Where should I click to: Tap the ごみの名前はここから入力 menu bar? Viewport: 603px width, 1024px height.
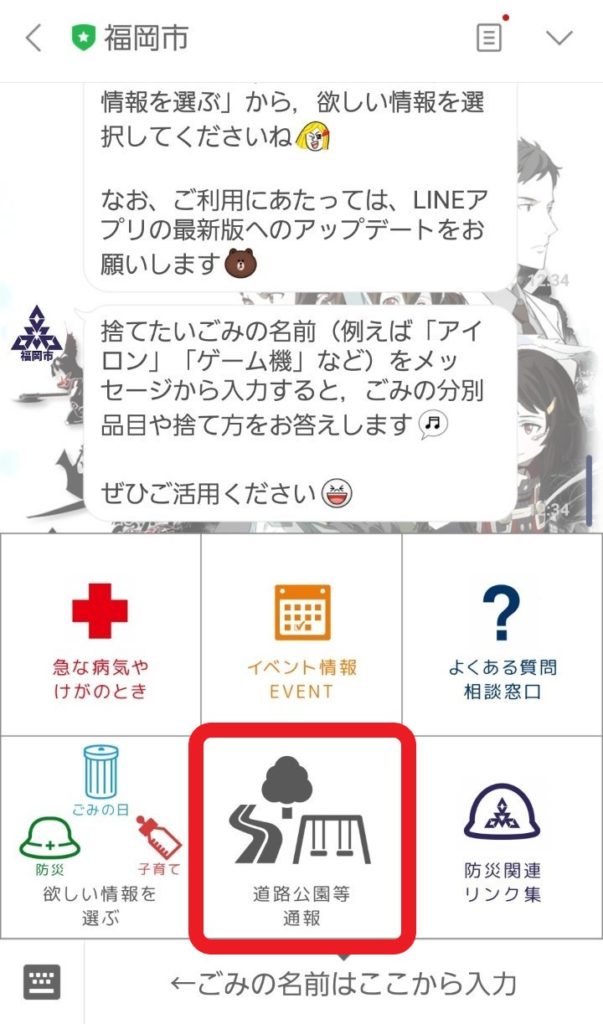[x=343, y=983]
